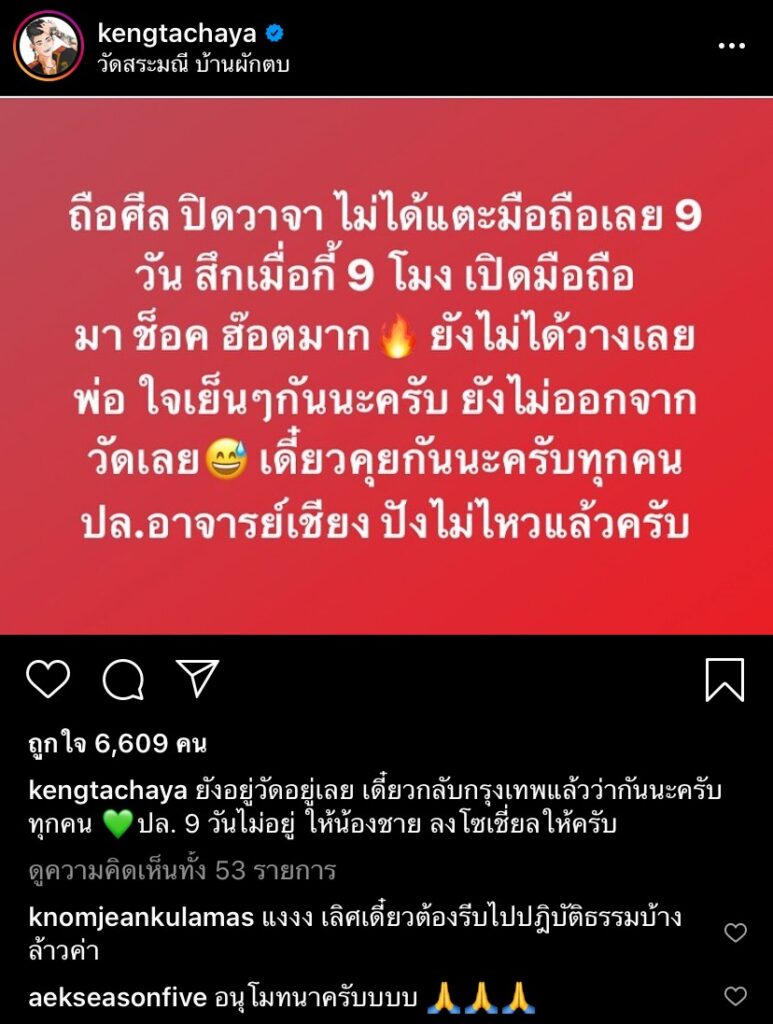Open the location วัดสระมณี บ้านผักตบ
Image resolution: width=773 pixels, height=1024 pixels.
point(193,64)
